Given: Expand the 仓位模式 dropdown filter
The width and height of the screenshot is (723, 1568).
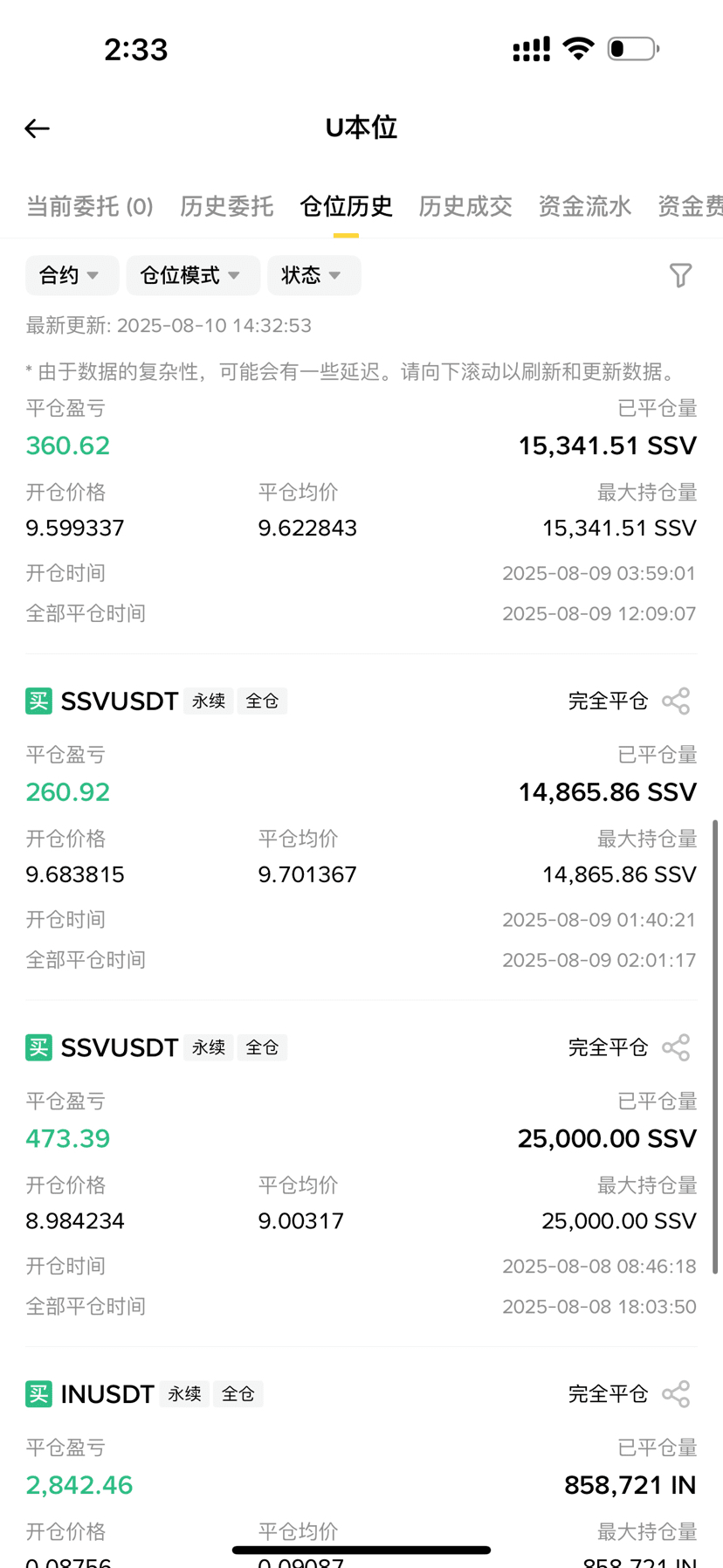Looking at the screenshot, I should click(193, 275).
